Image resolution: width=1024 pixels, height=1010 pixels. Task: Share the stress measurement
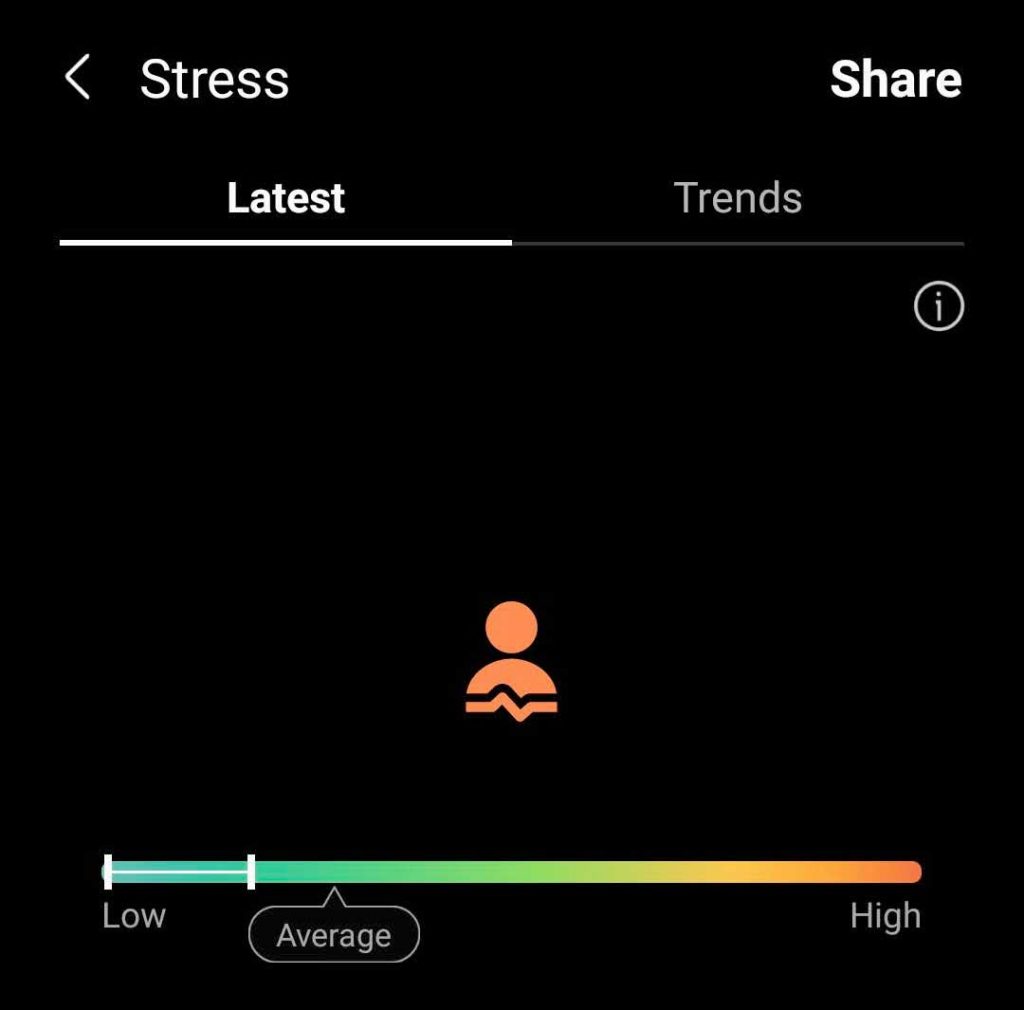(x=895, y=80)
